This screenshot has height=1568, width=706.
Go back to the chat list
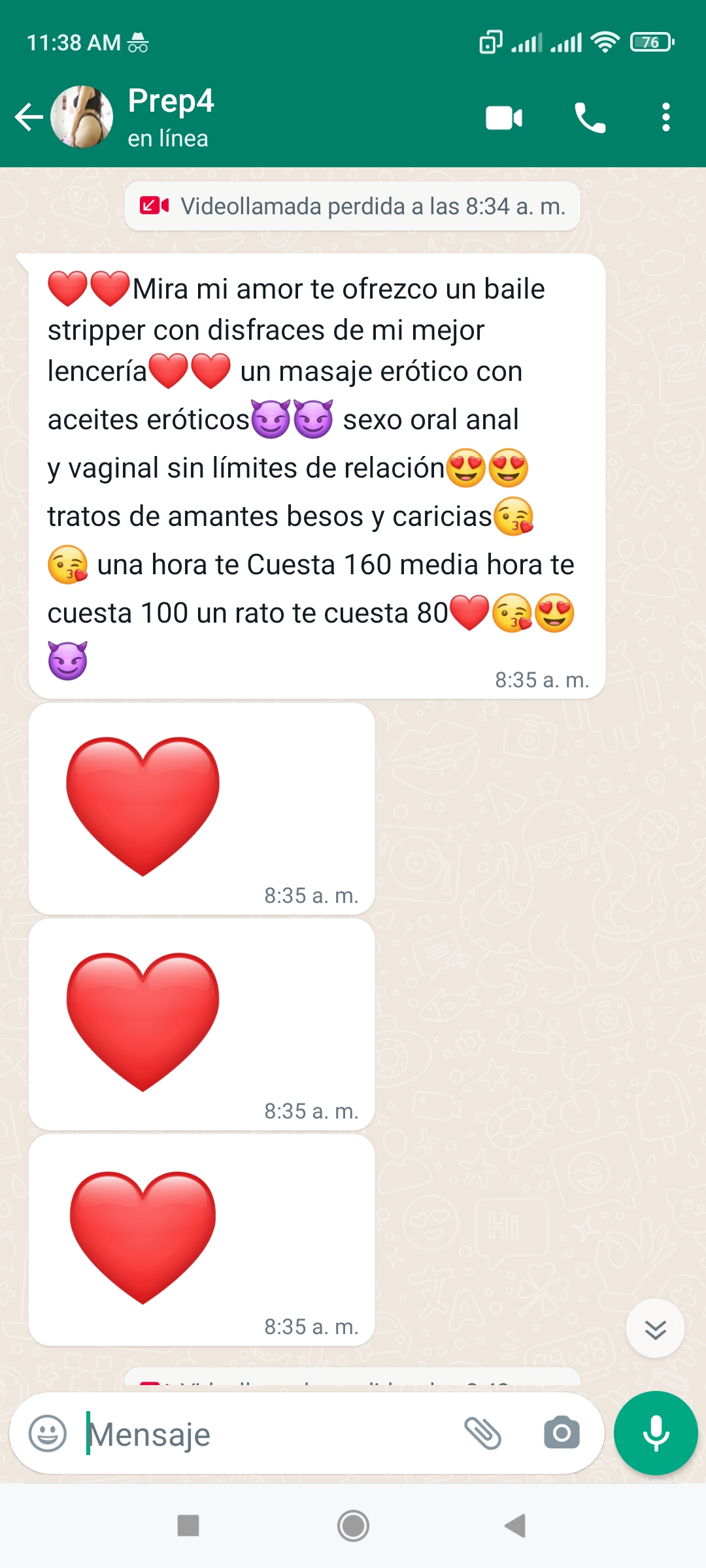pyautogui.click(x=29, y=118)
